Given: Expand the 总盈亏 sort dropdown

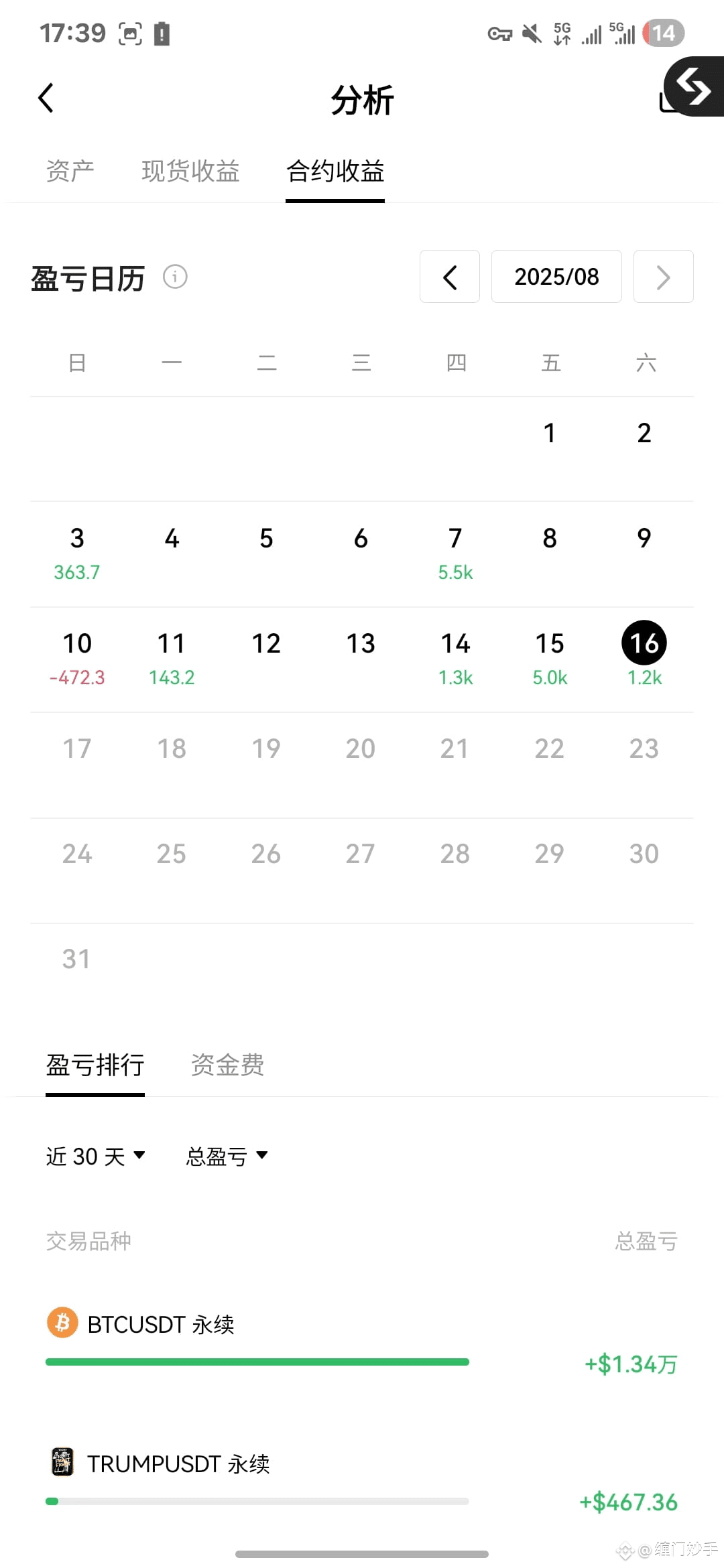Looking at the screenshot, I should (x=227, y=1157).
